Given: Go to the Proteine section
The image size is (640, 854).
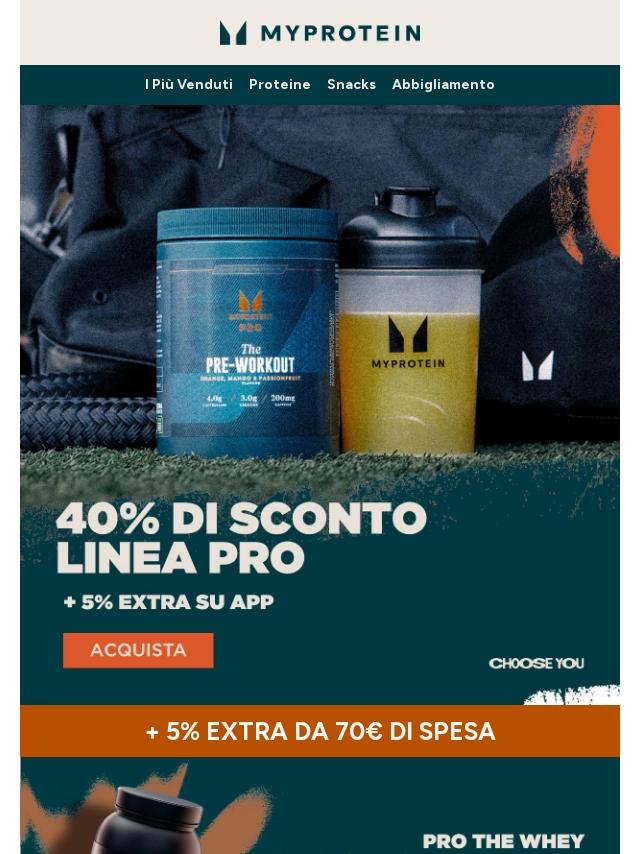Looking at the screenshot, I should (279, 85).
